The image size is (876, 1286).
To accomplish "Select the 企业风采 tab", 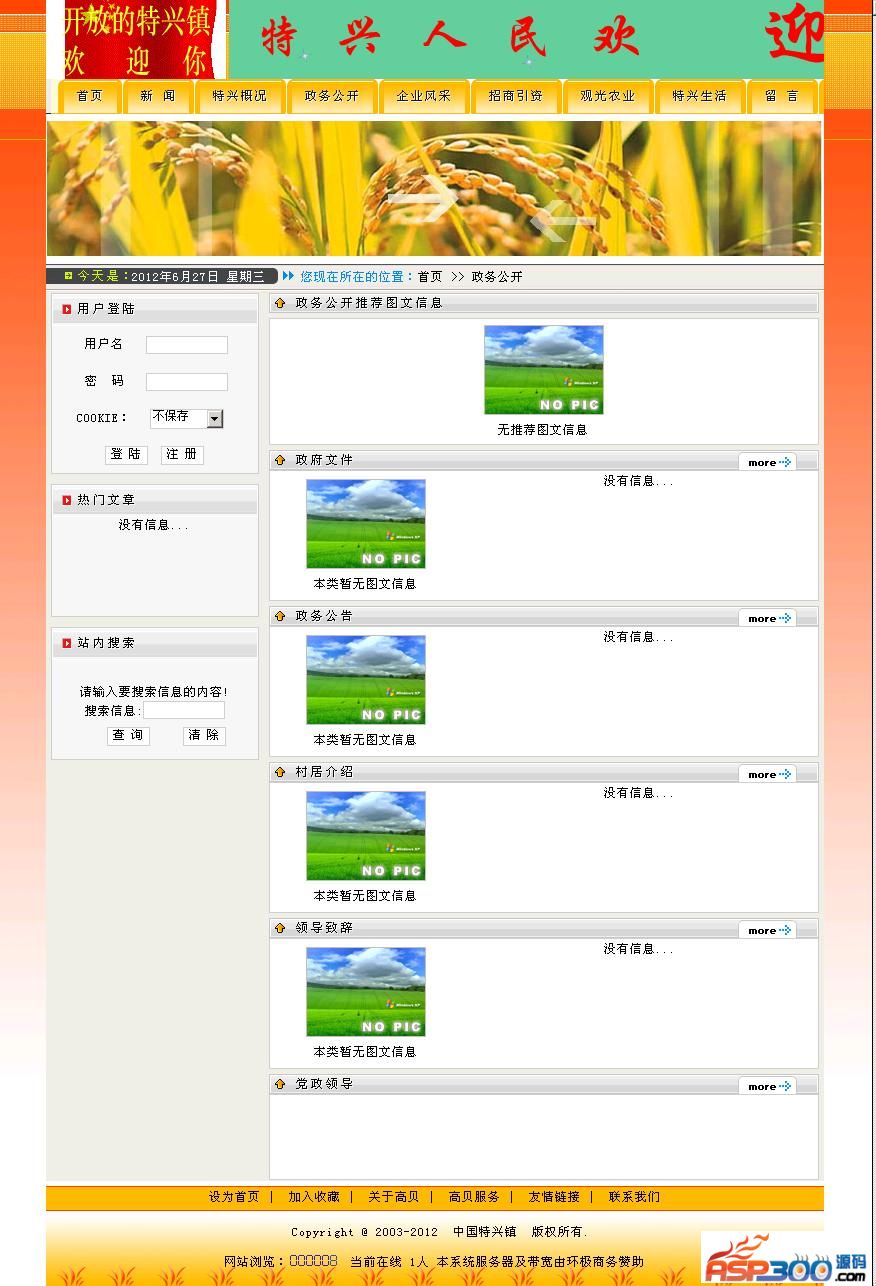I will tap(423, 96).
